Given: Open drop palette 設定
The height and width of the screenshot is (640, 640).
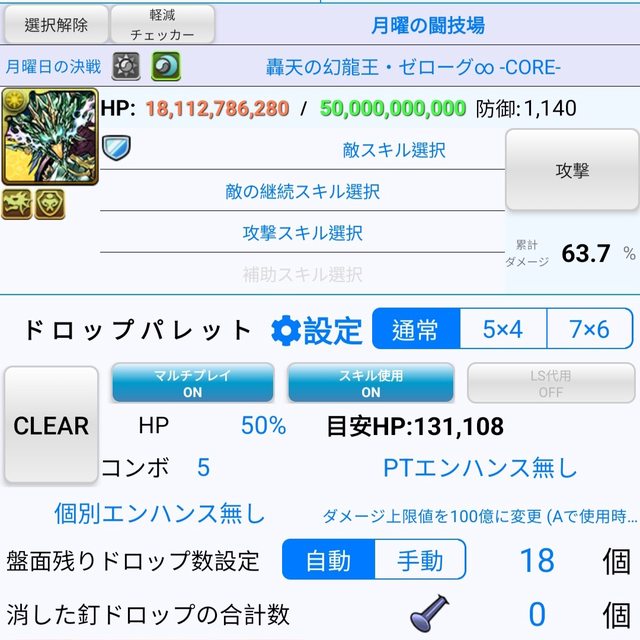Looking at the screenshot, I should pos(317,330).
